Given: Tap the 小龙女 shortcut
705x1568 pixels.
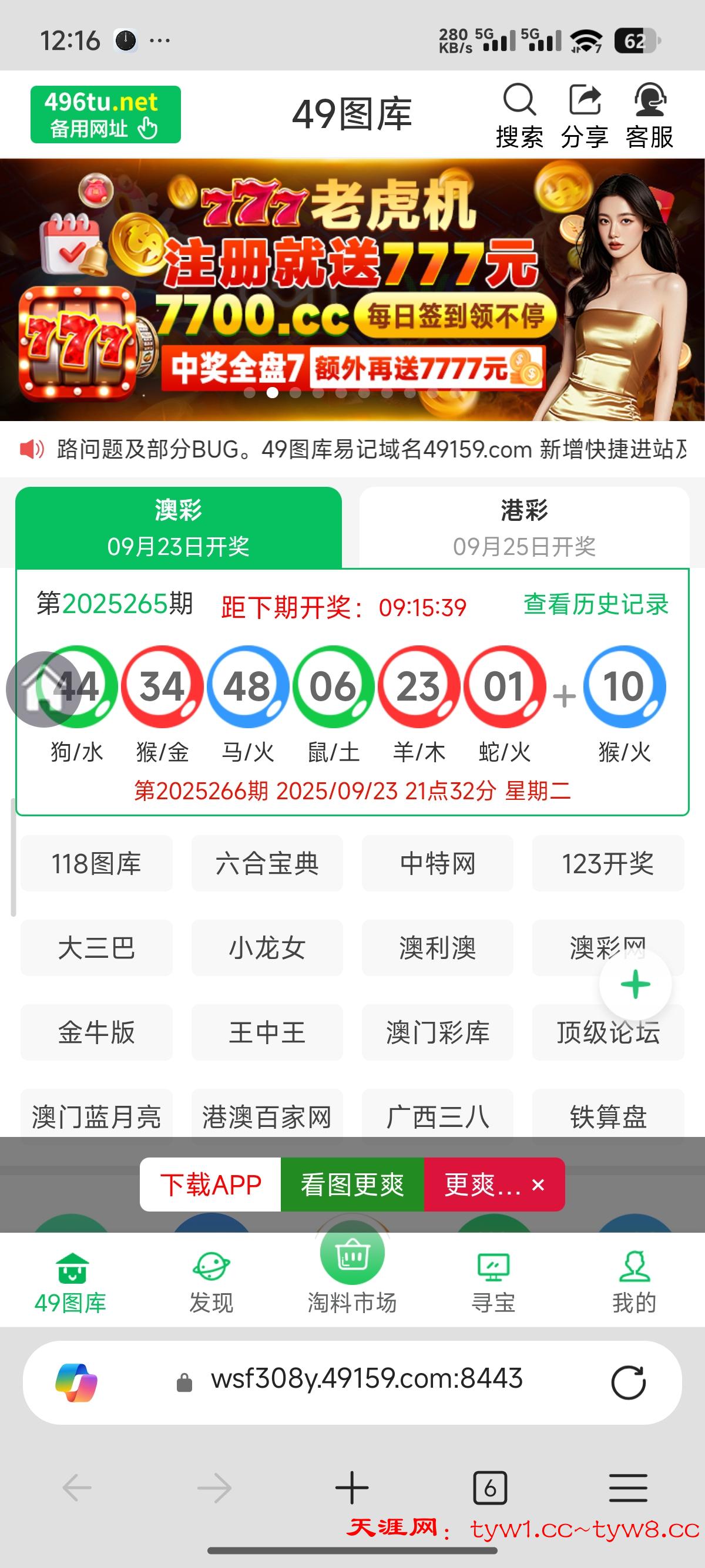Looking at the screenshot, I should point(267,948).
